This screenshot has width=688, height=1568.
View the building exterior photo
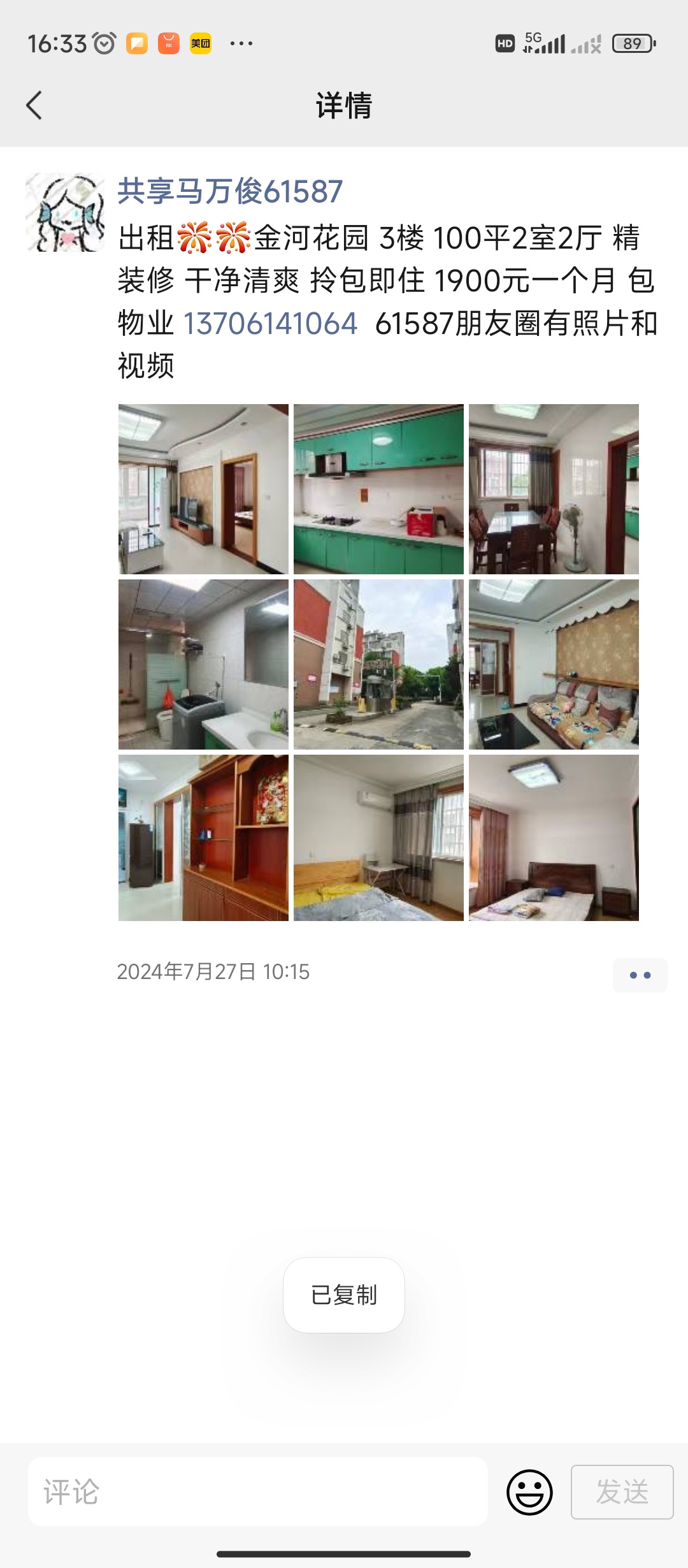point(378,664)
